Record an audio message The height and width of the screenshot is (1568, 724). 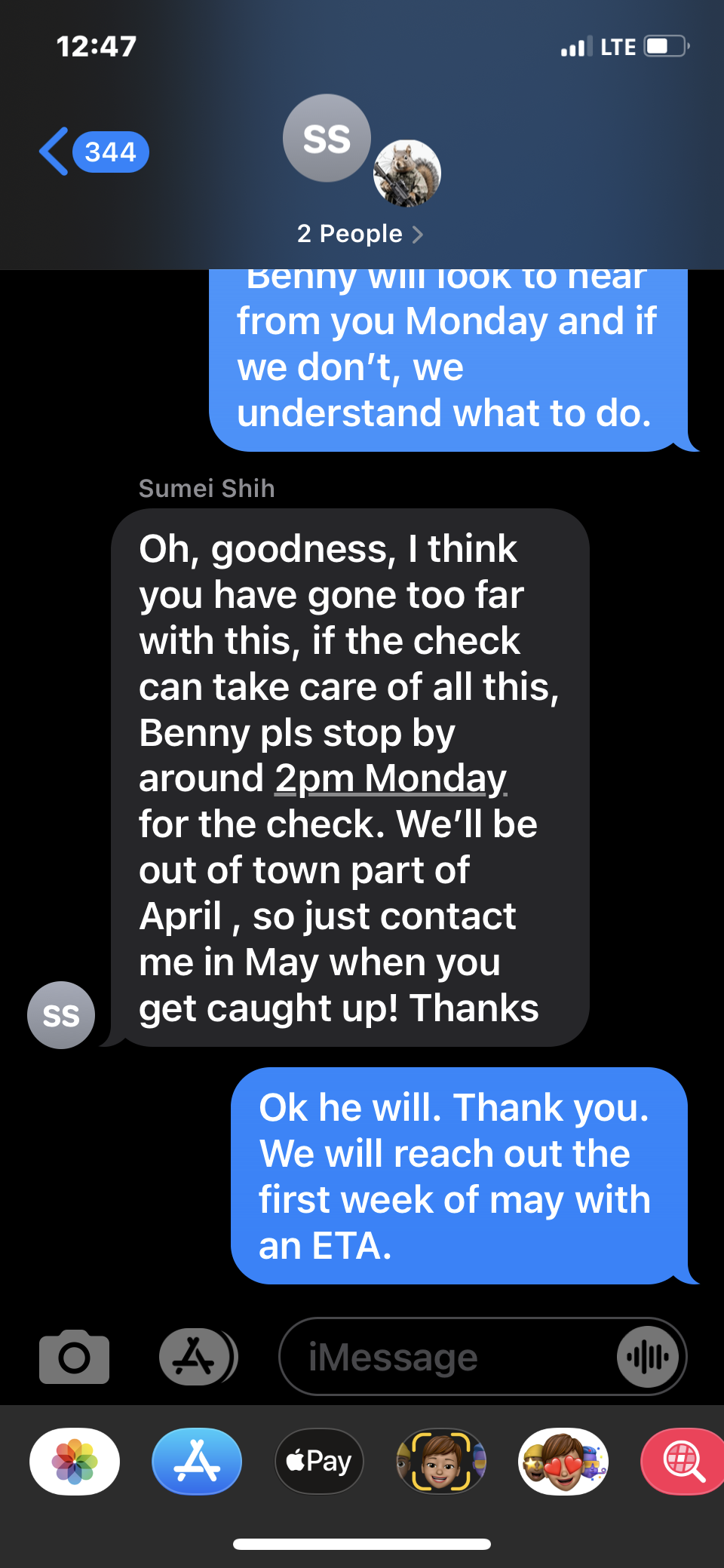(648, 1358)
